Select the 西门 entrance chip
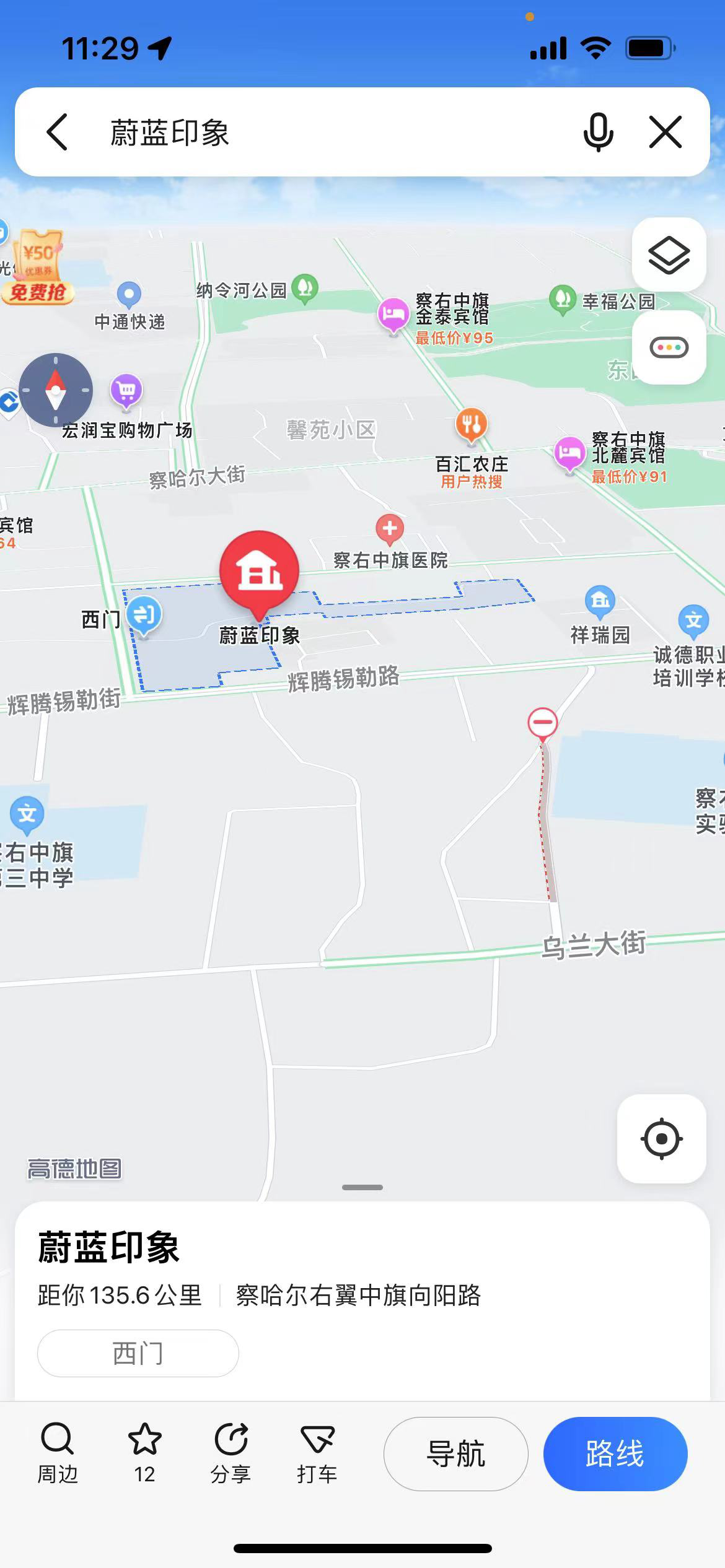 click(x=138, y=1353)
